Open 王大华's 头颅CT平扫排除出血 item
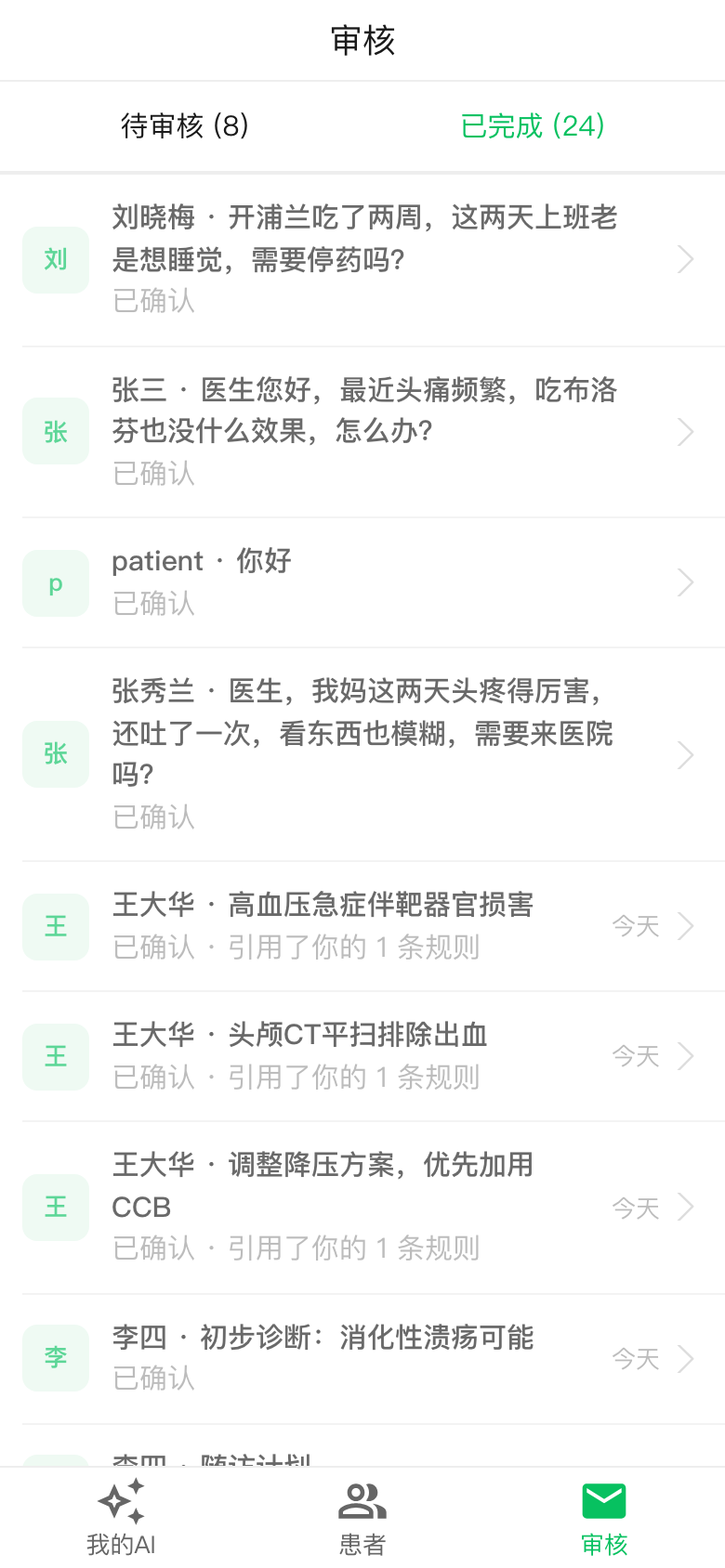 pyautogui.click(x=362, y=1055)
